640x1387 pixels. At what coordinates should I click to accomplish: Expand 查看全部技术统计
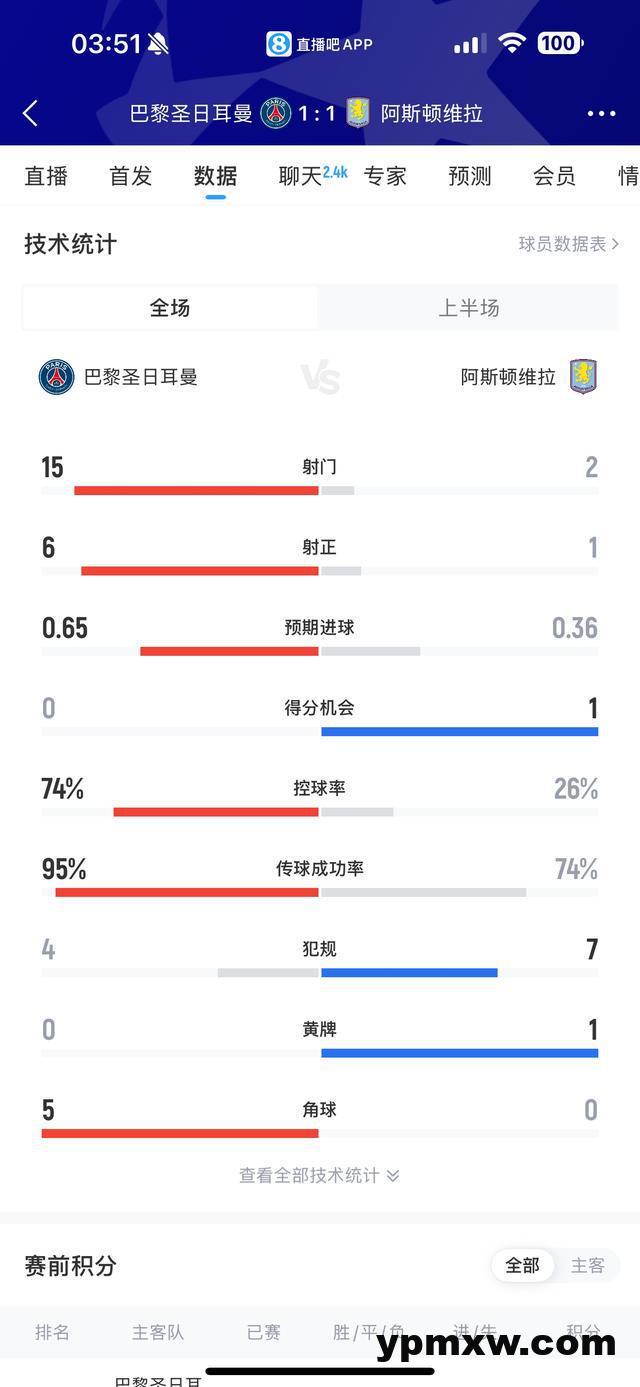click(319, 1175)
